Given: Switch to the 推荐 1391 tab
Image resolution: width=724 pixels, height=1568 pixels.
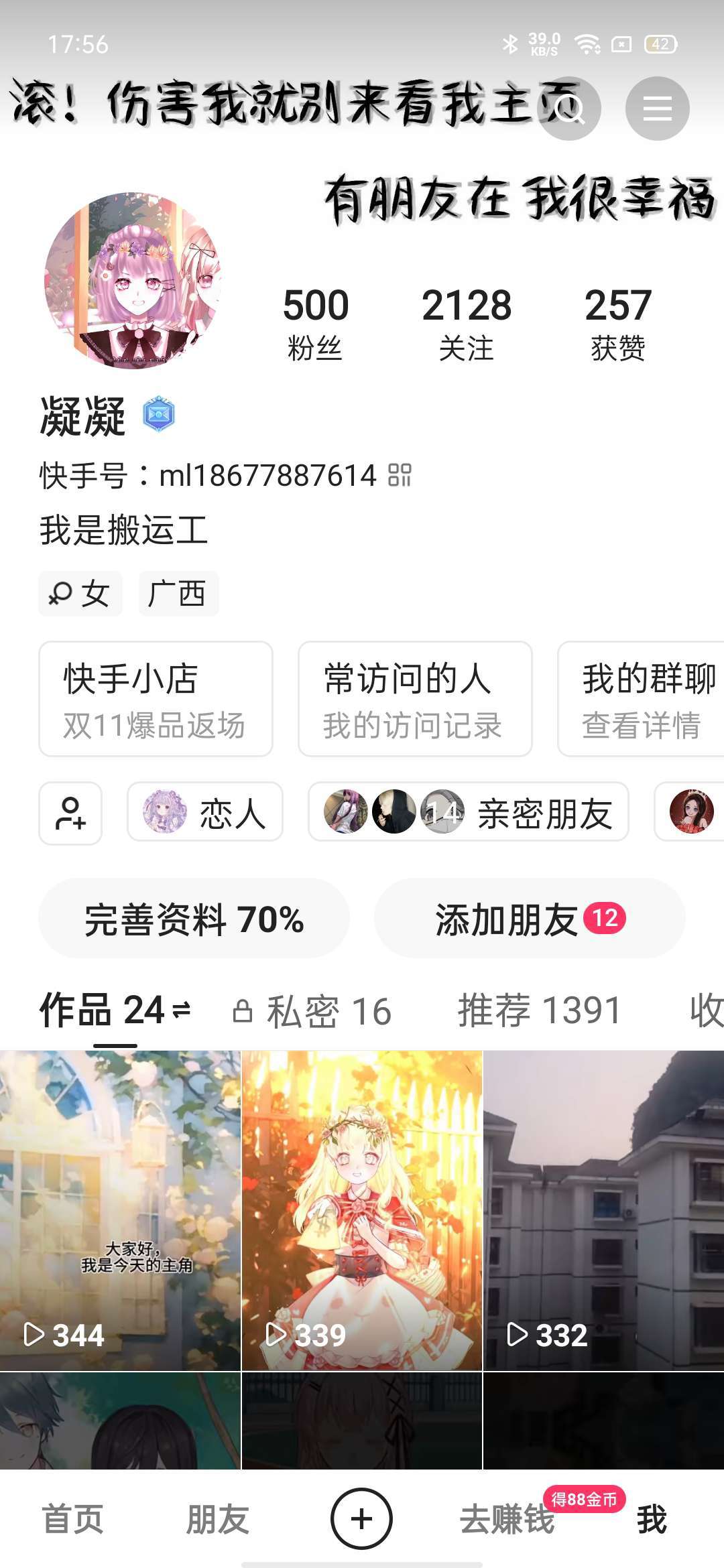Looking at the screenshot, I should click(x=539, y=1010).
